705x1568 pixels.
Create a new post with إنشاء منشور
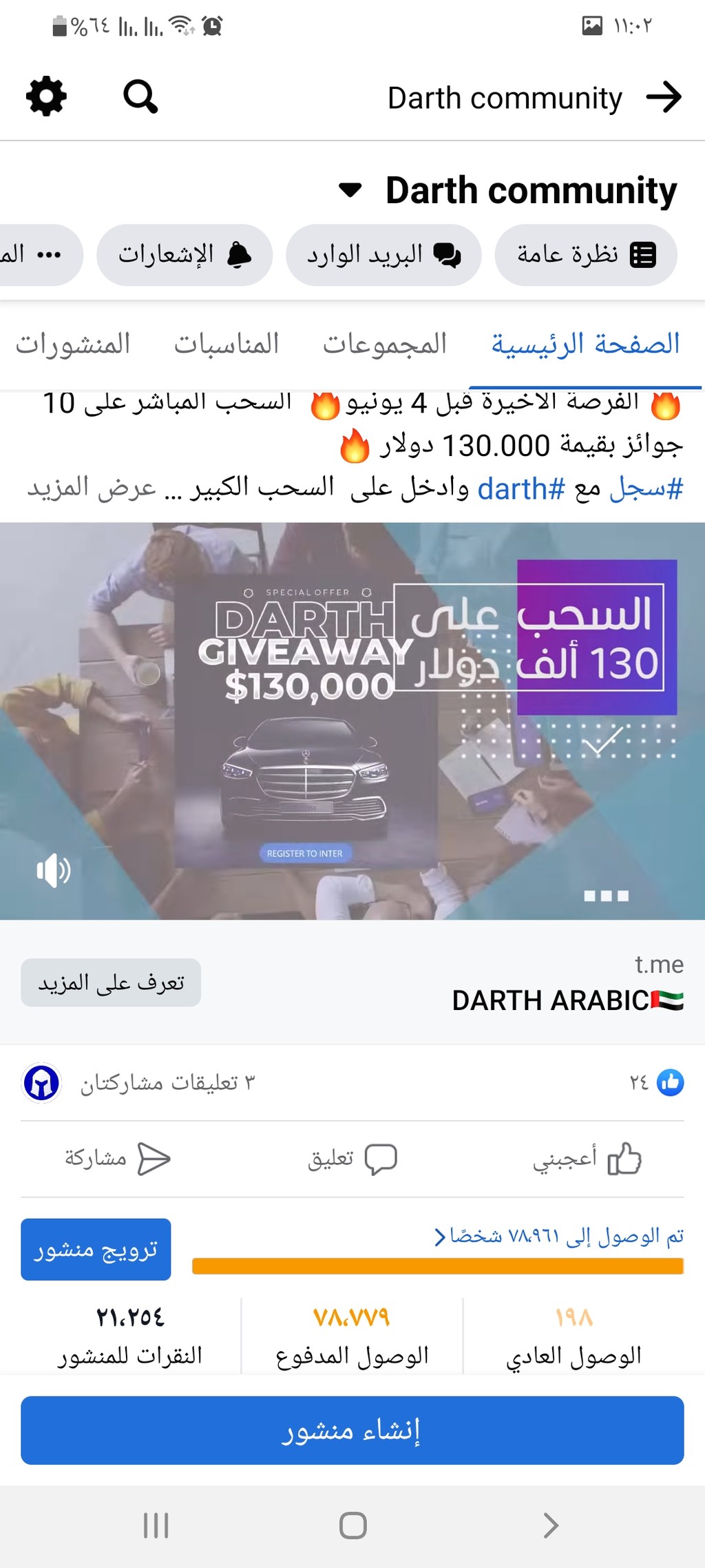point(352,1430)
